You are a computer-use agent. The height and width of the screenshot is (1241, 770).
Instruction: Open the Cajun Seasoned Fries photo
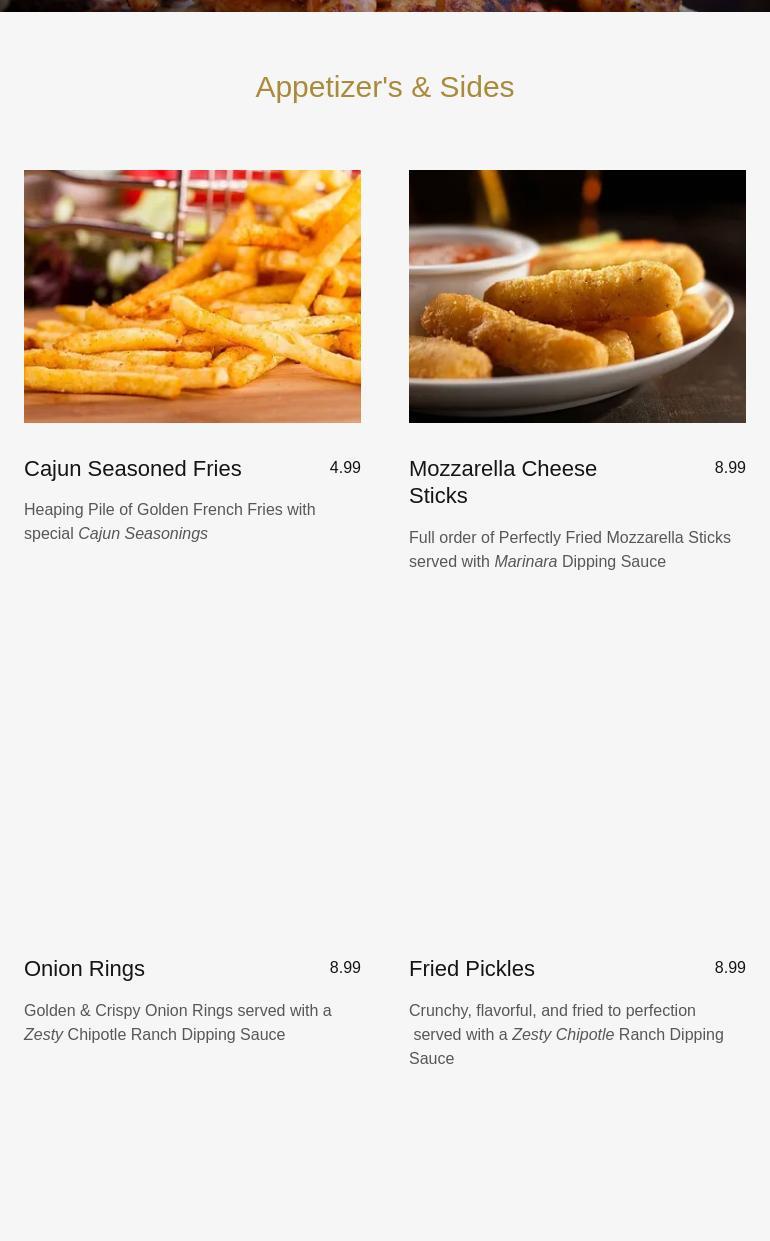point(192,296)
